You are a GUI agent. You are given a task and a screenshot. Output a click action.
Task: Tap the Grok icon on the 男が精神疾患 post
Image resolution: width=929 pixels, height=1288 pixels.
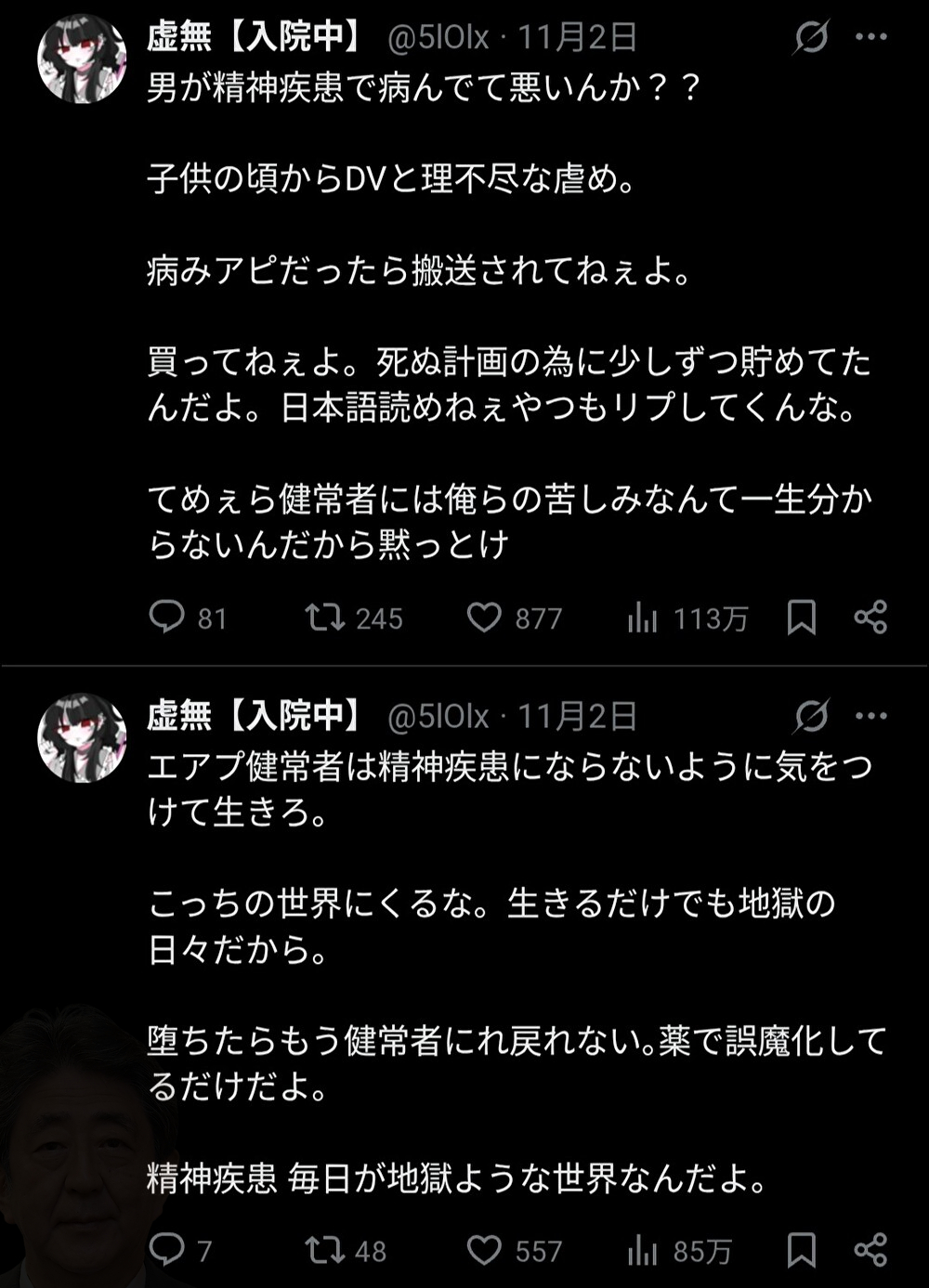point(811,38)
